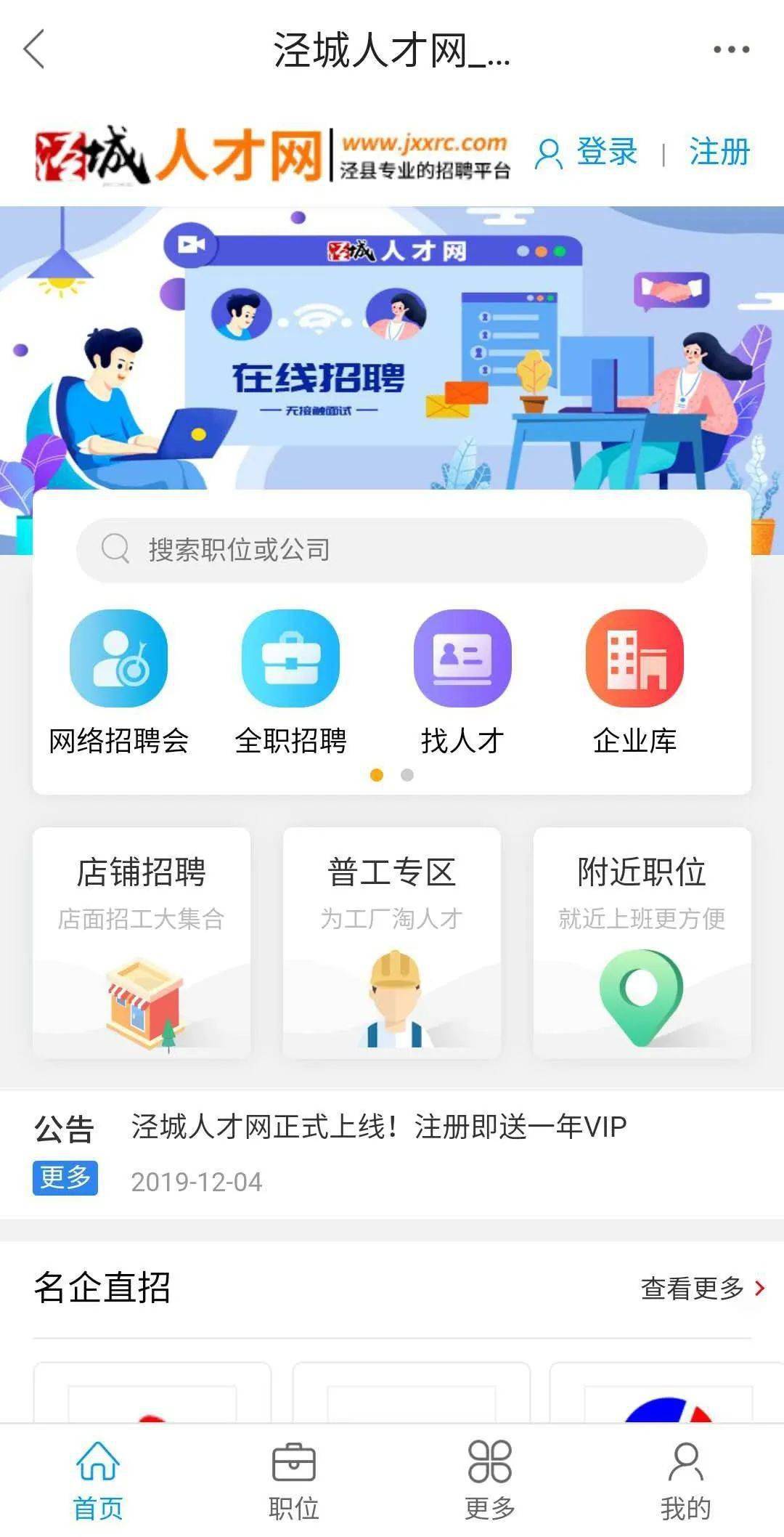Open 企业库
This screenshot has width=784, height=1537.
coord(634,683)
